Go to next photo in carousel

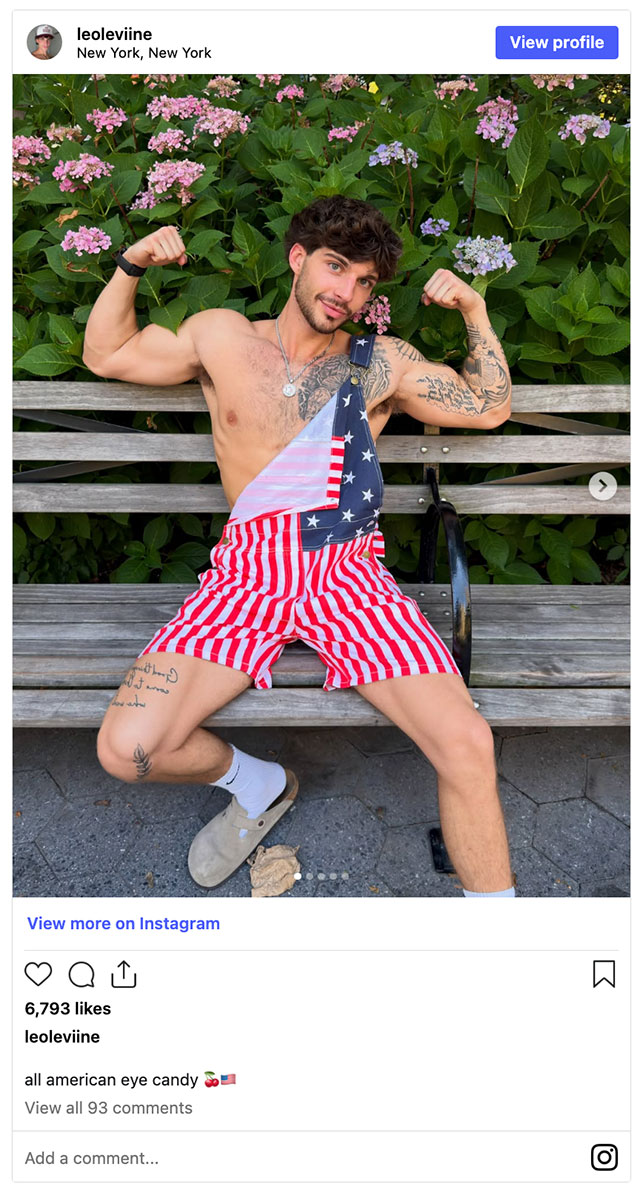[x=602, y=486]
